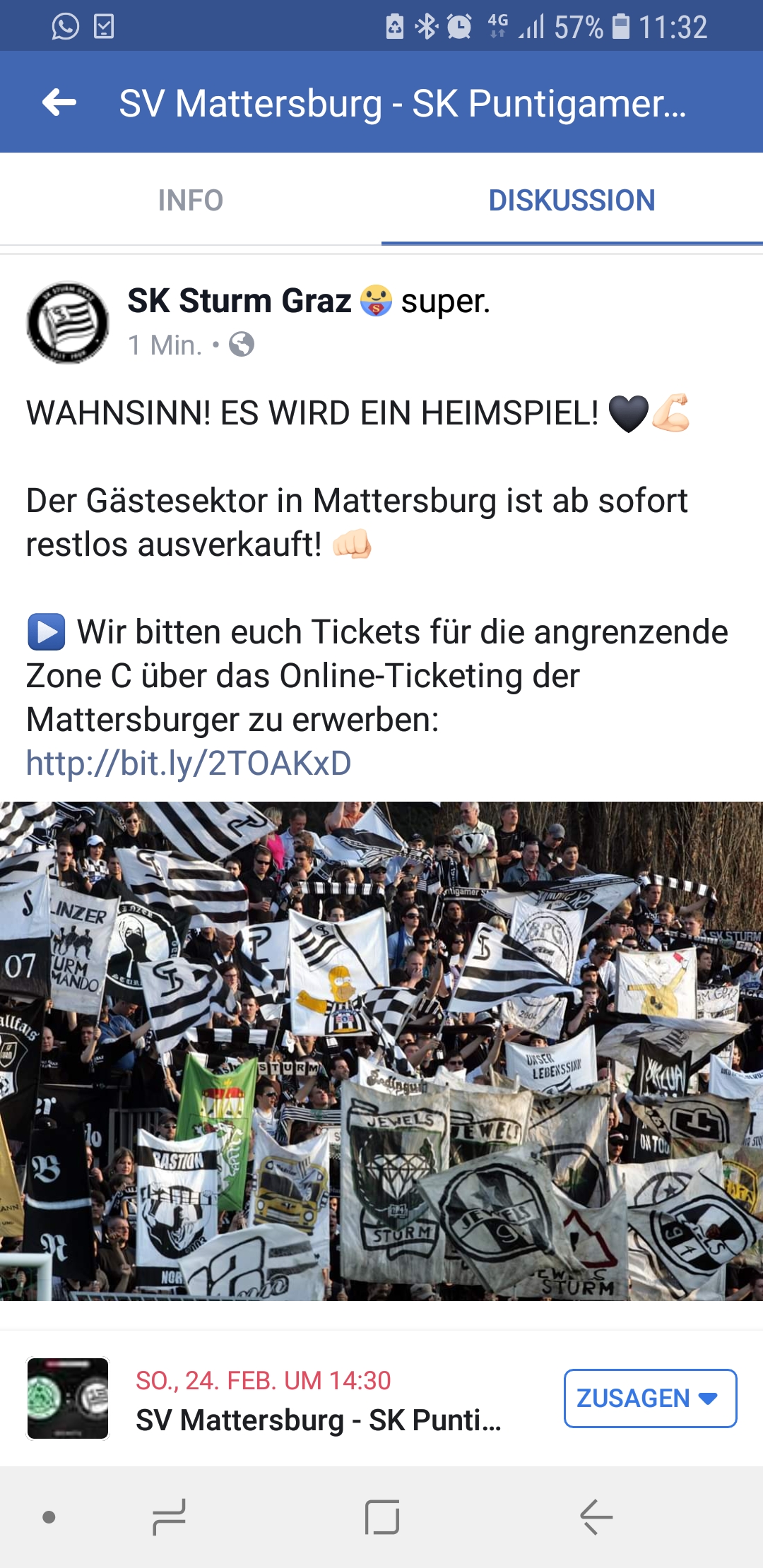This screenshot has width=763, height=1568.
Task: Open the SK Sturm Graz page name
Action: (239, 301)
